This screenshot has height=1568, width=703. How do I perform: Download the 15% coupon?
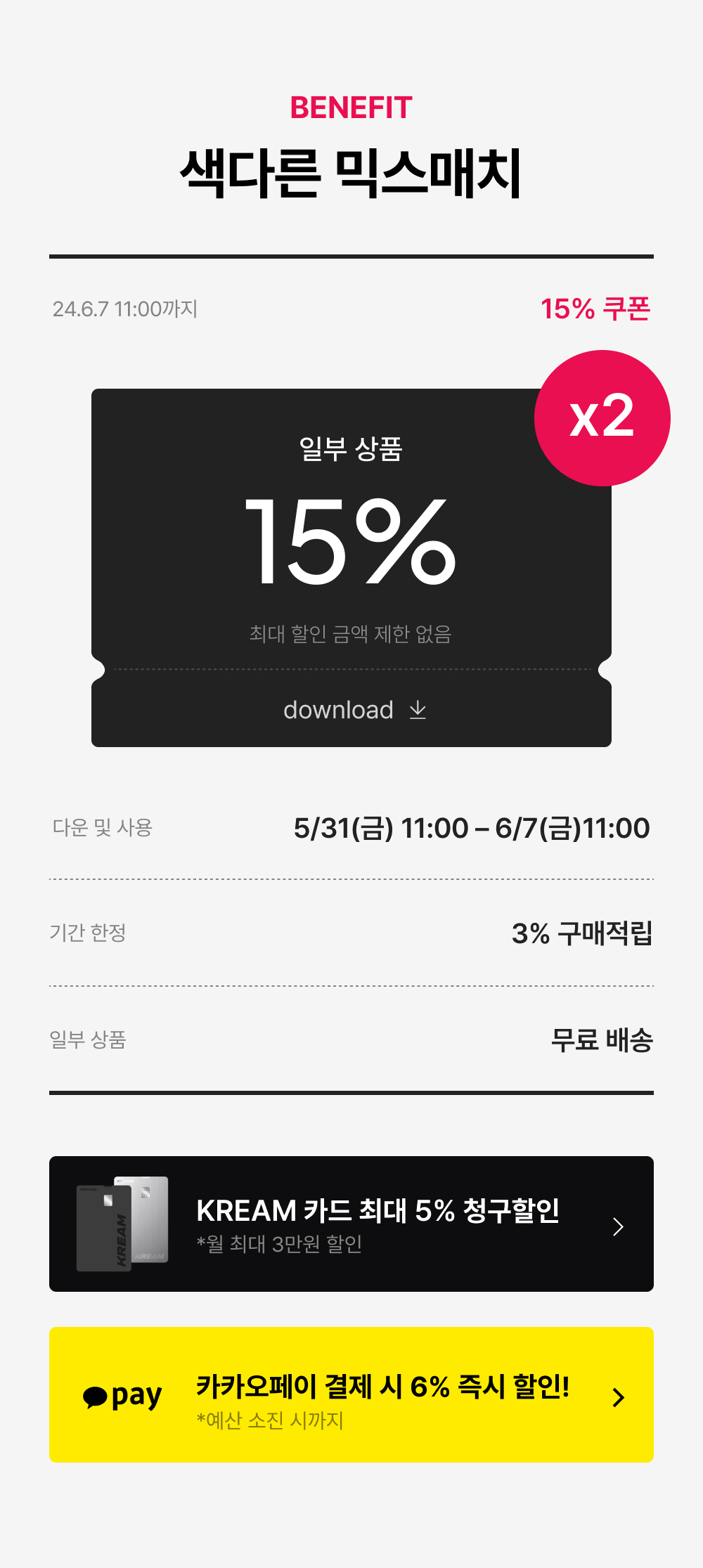pyautogui.click(x=353, y=710)
